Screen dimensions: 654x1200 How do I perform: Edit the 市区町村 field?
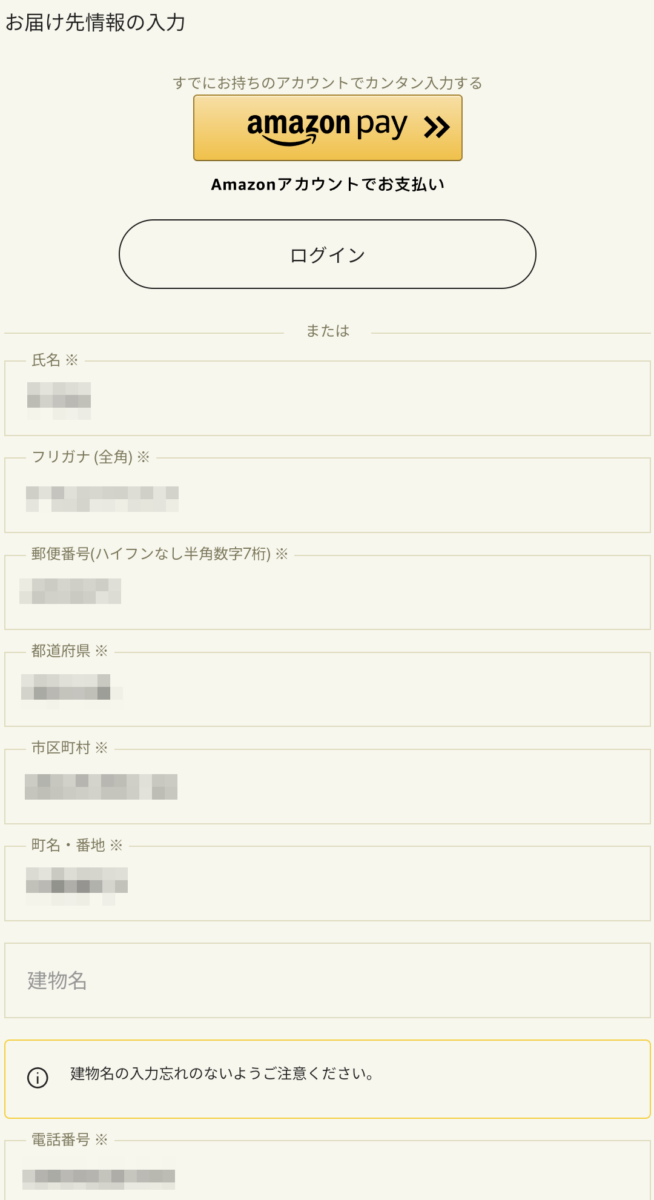pos(327,786)
